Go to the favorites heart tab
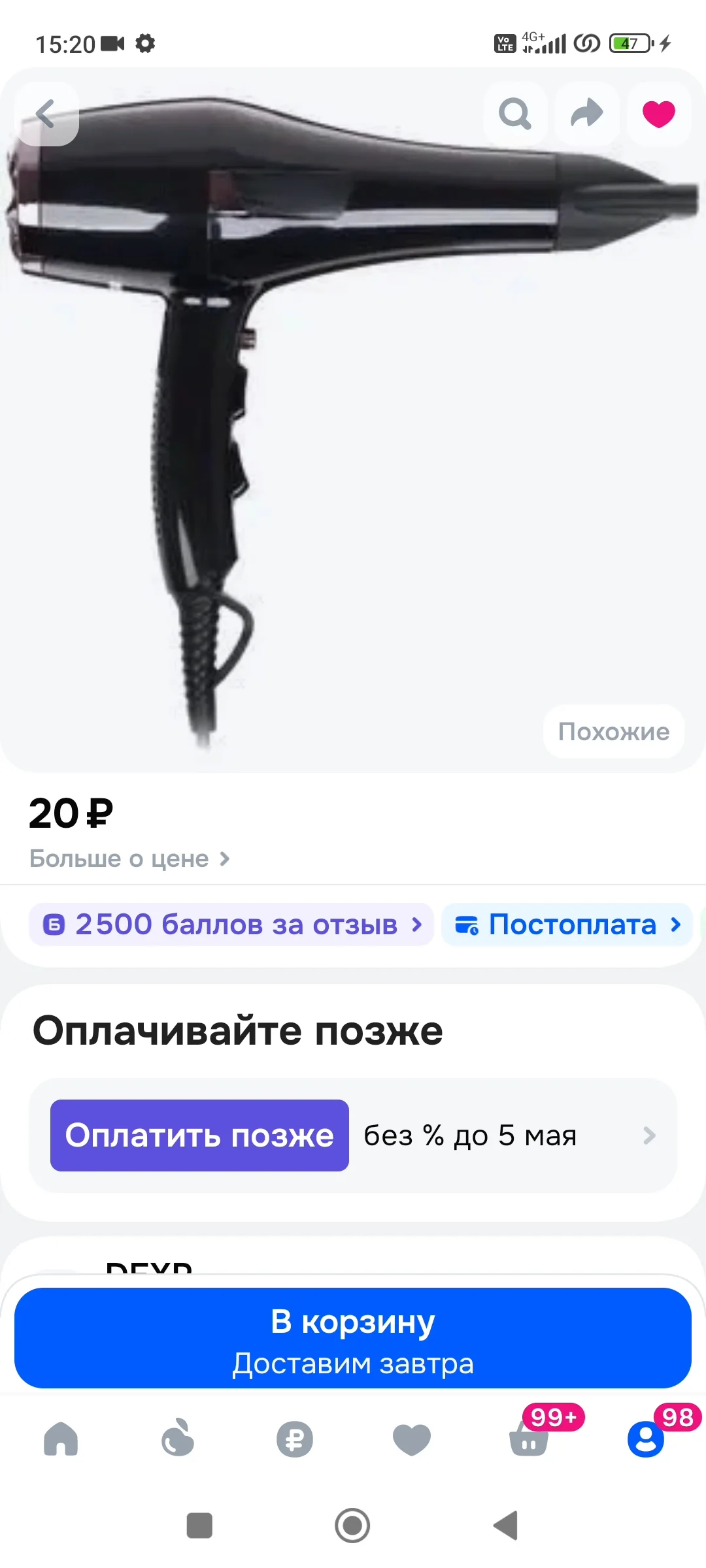 [x=412, y=1439]
